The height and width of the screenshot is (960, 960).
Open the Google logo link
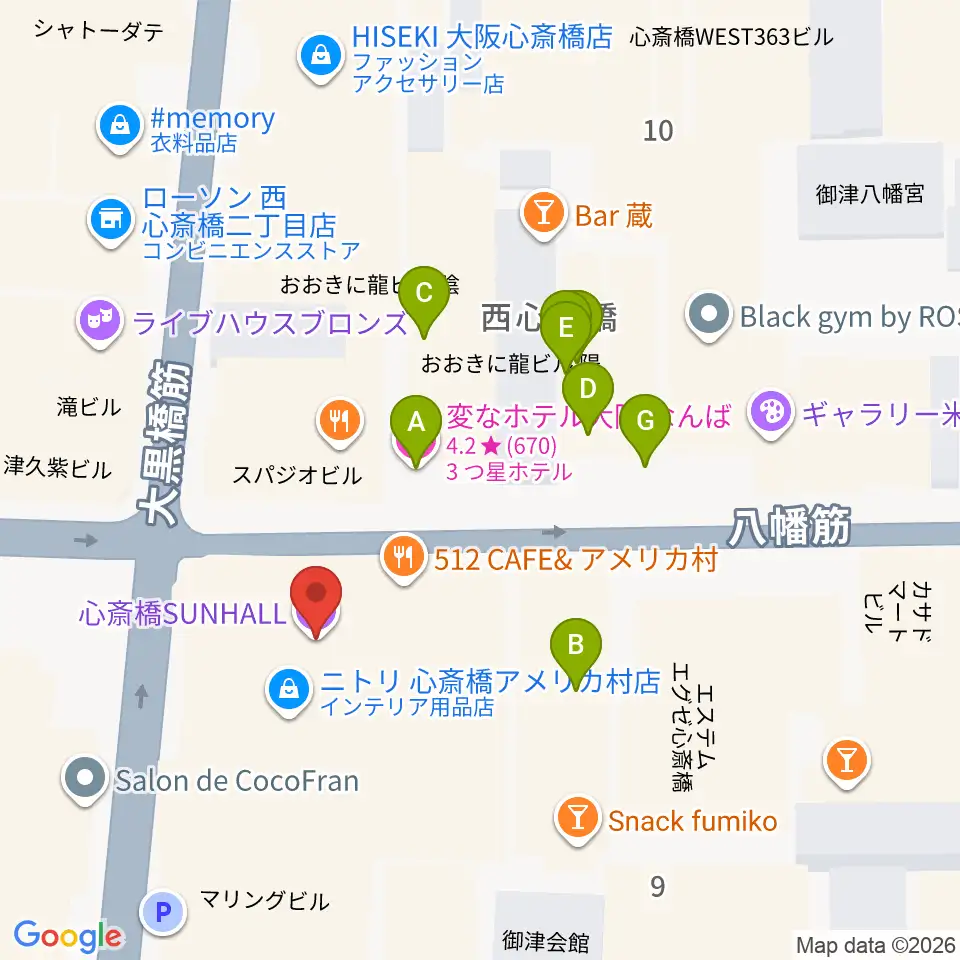click(69, 936)
